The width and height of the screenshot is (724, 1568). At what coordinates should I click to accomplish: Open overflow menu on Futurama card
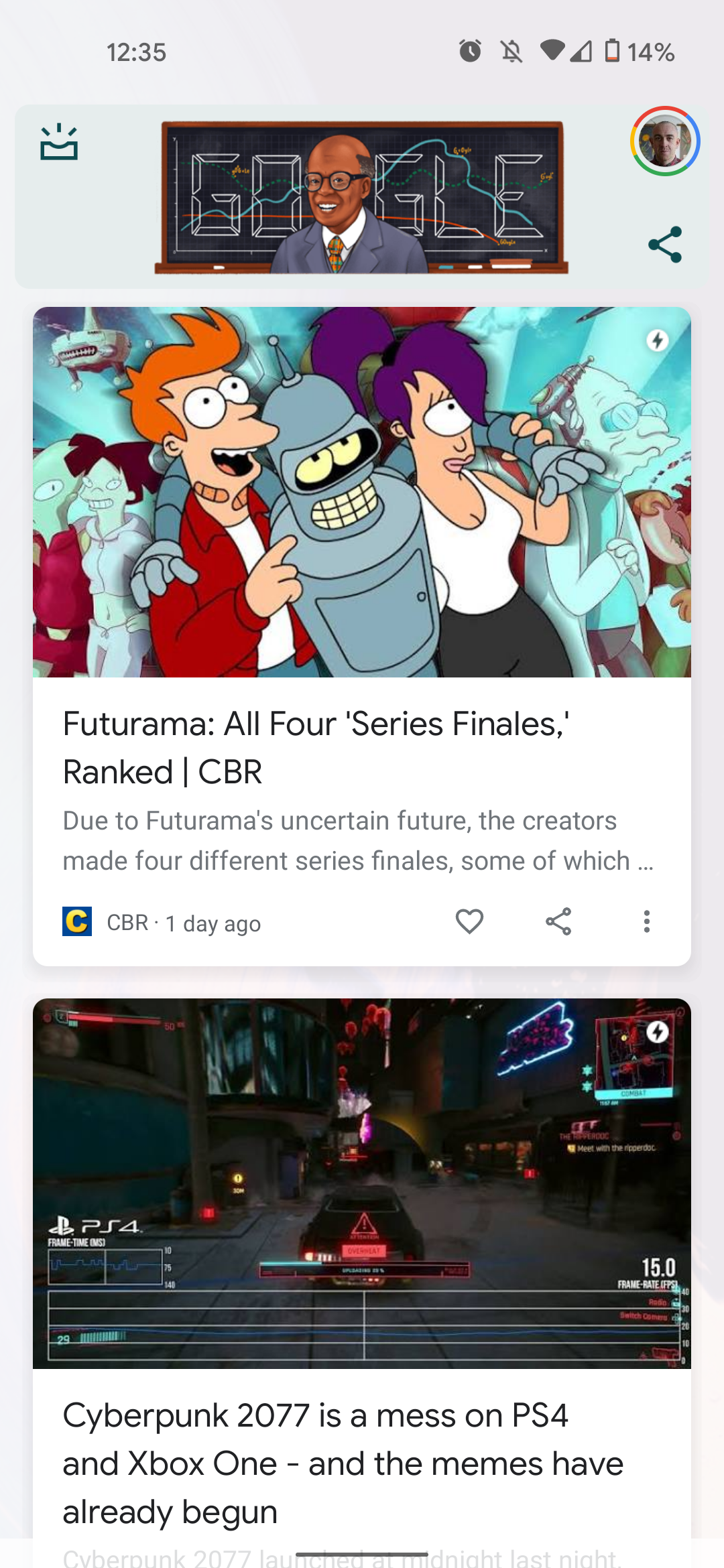(646, 922)
